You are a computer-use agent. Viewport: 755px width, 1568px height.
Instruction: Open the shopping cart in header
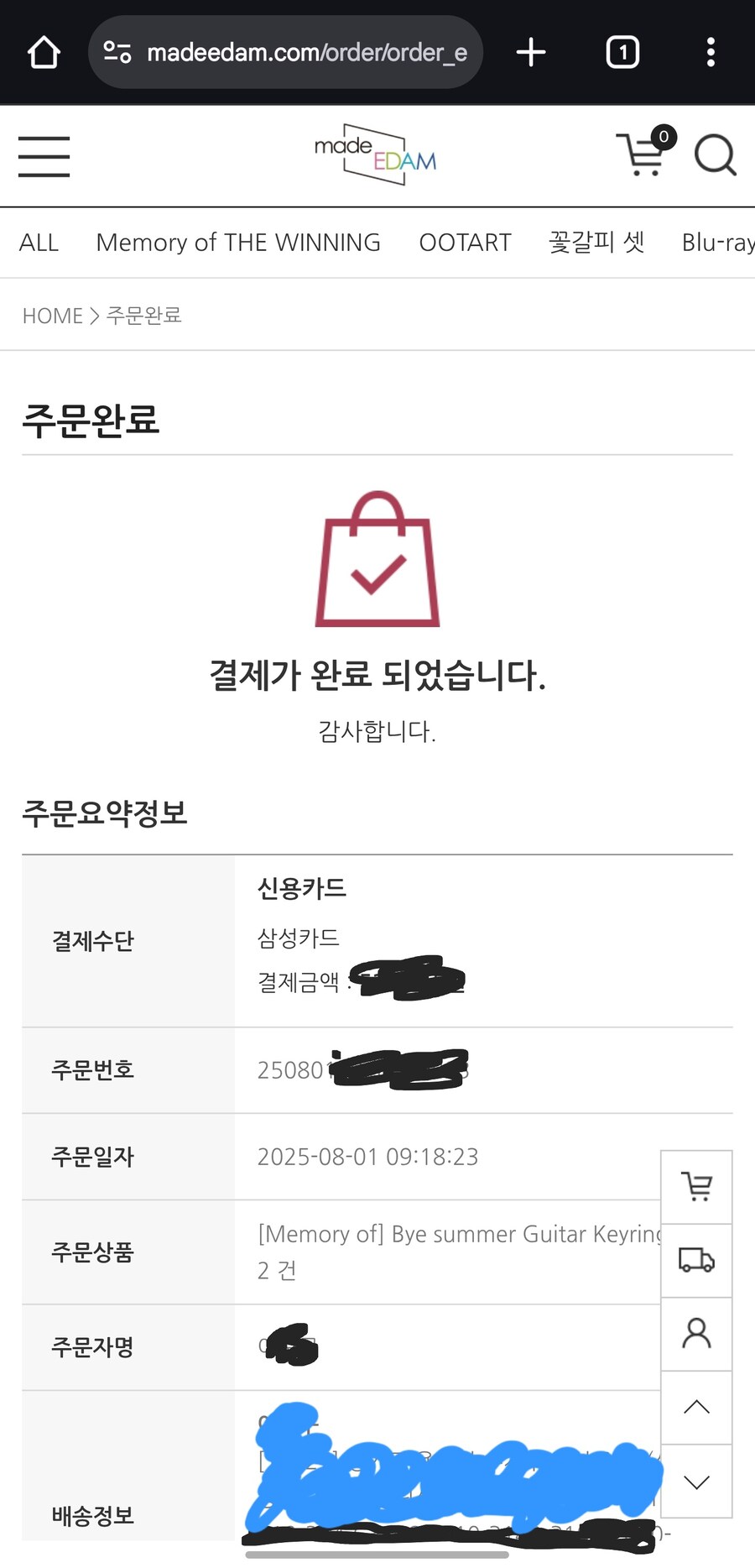coord(644,154)
